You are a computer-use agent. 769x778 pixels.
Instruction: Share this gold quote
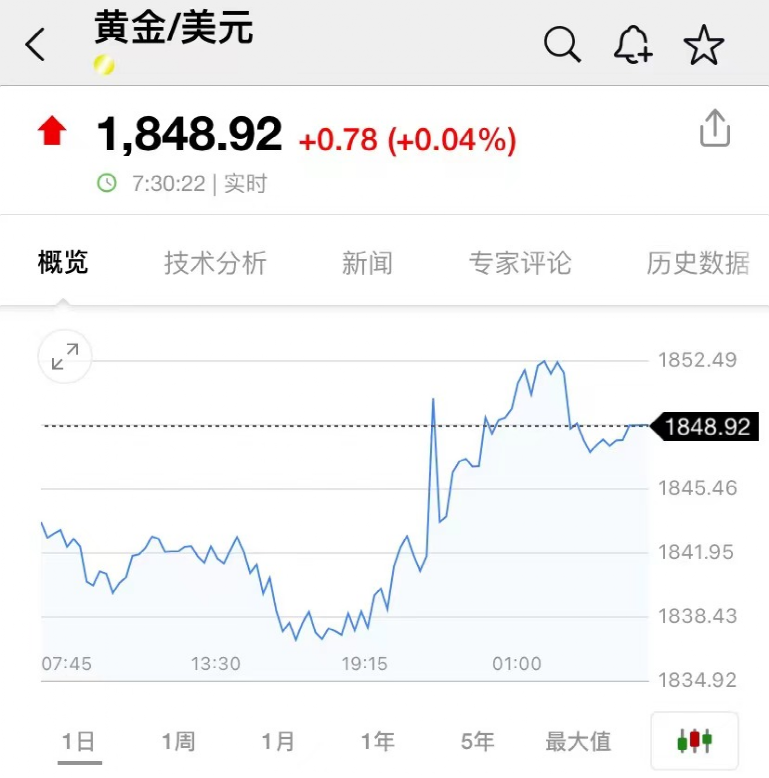[714, 130]
